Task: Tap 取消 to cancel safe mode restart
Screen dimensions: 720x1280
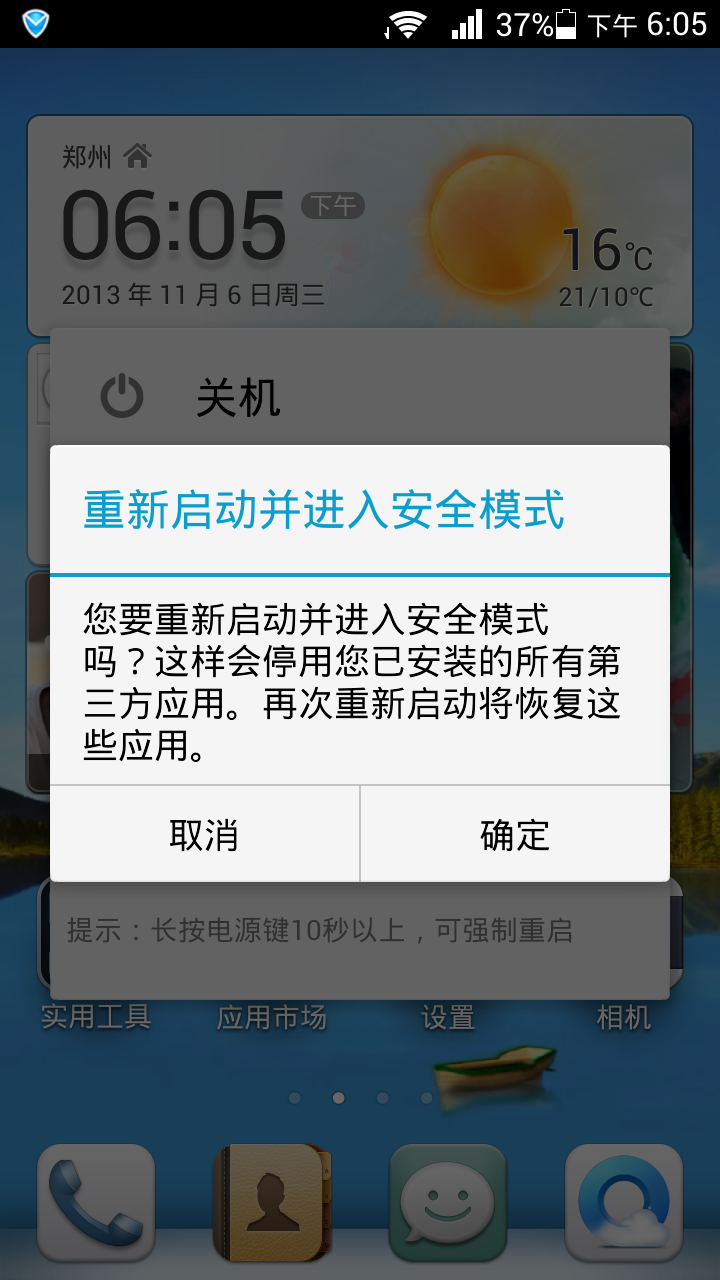Action: tap(203, 833)
